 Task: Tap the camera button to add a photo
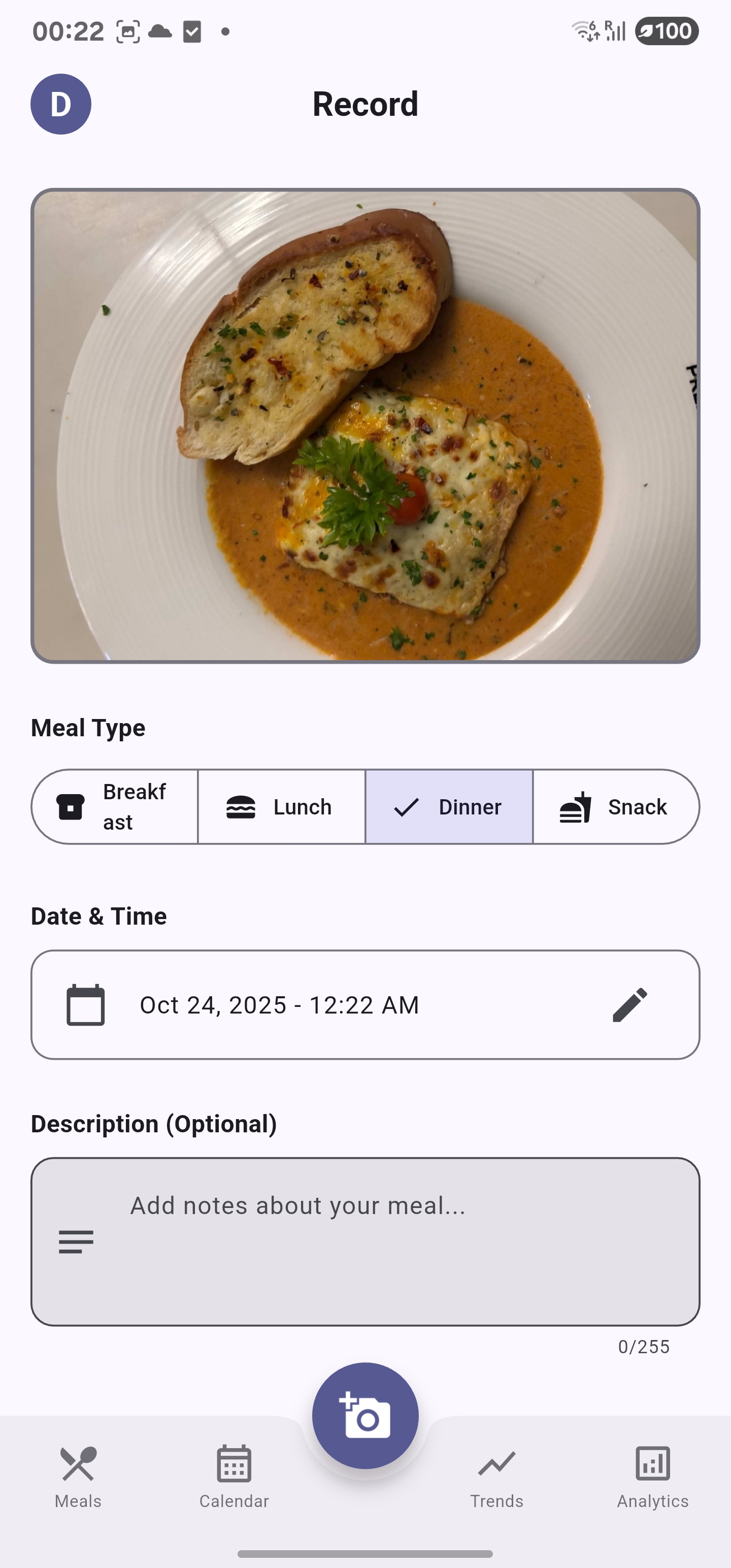[x=365, y=1415]
